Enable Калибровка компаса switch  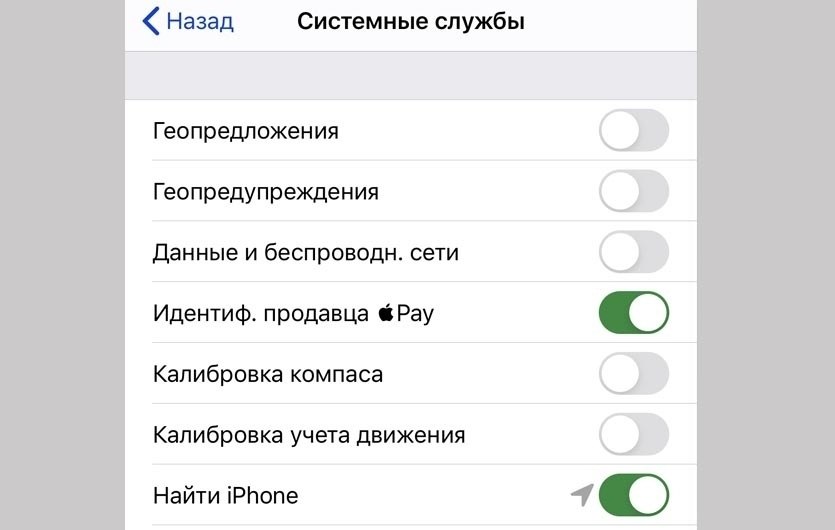point(633,374)
